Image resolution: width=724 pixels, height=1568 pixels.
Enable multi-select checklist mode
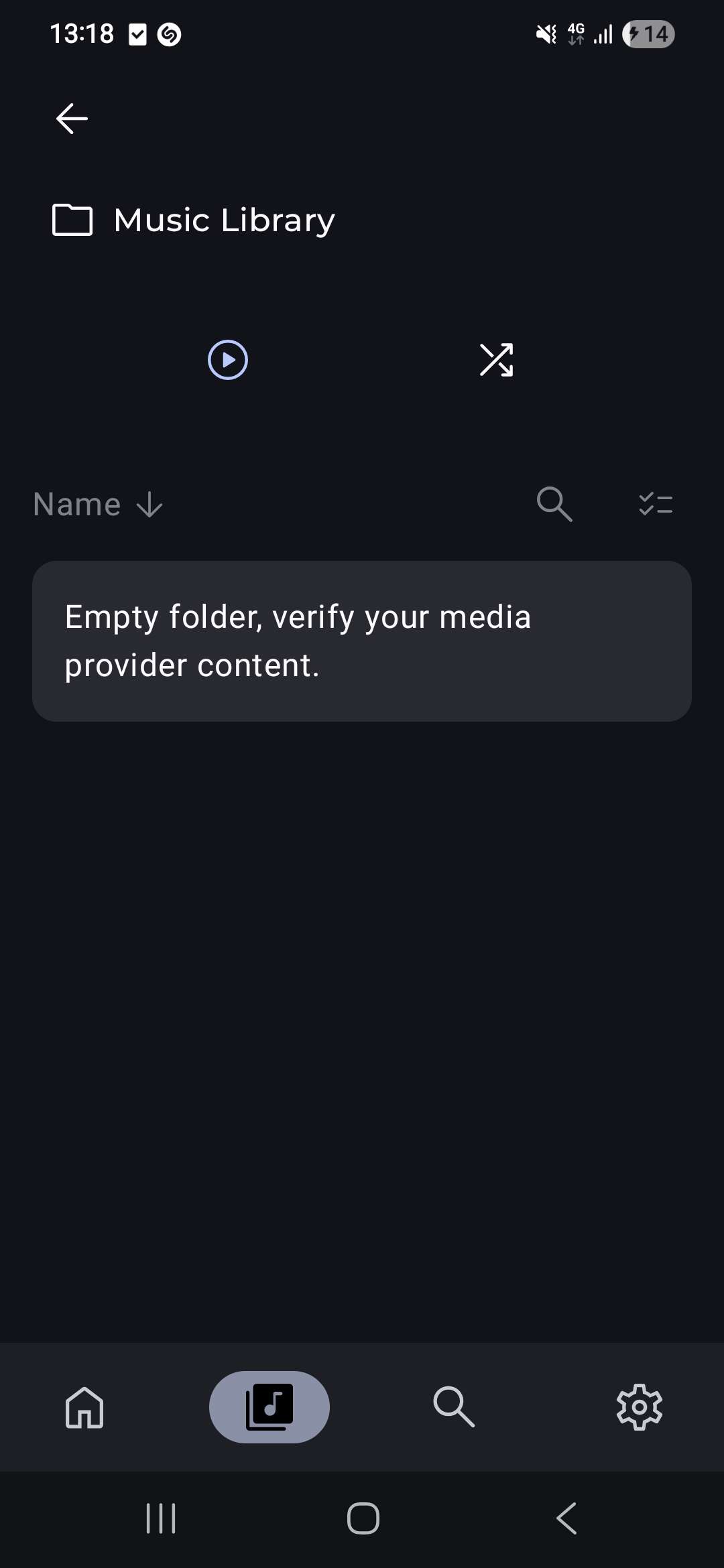(656, 504)
